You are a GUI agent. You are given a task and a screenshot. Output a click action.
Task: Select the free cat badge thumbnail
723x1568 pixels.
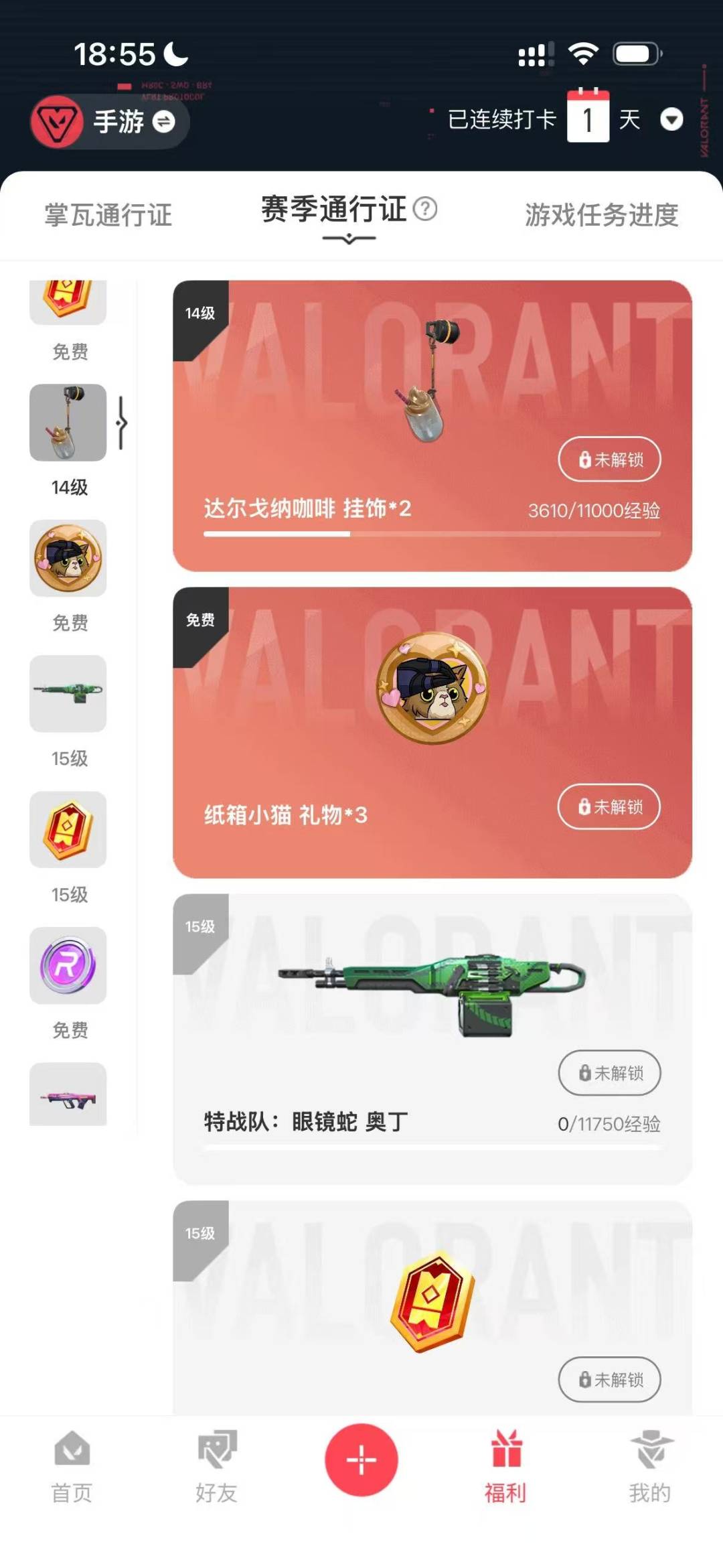[68, 558]
